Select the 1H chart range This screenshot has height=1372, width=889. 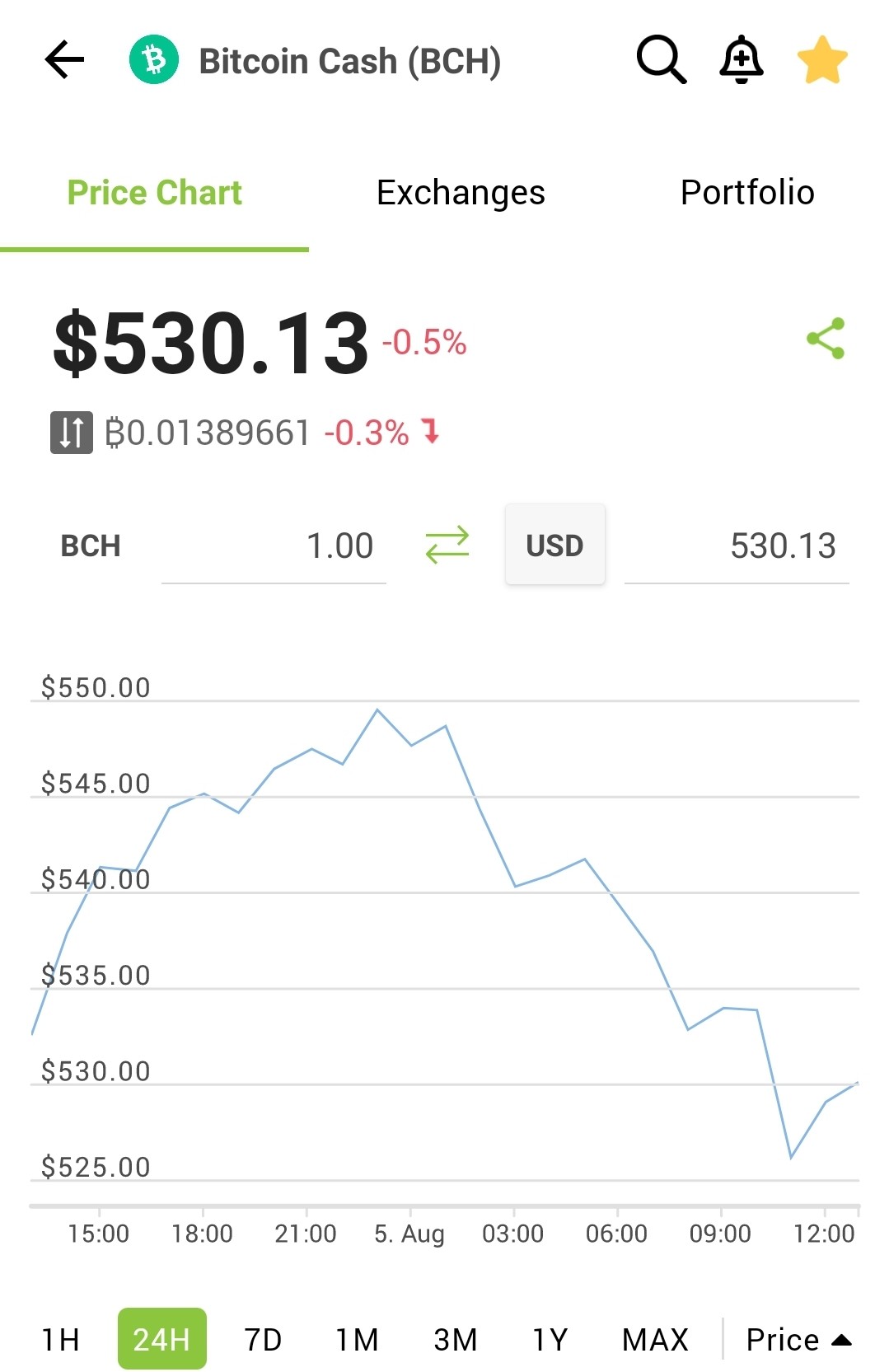[61, 1339]
